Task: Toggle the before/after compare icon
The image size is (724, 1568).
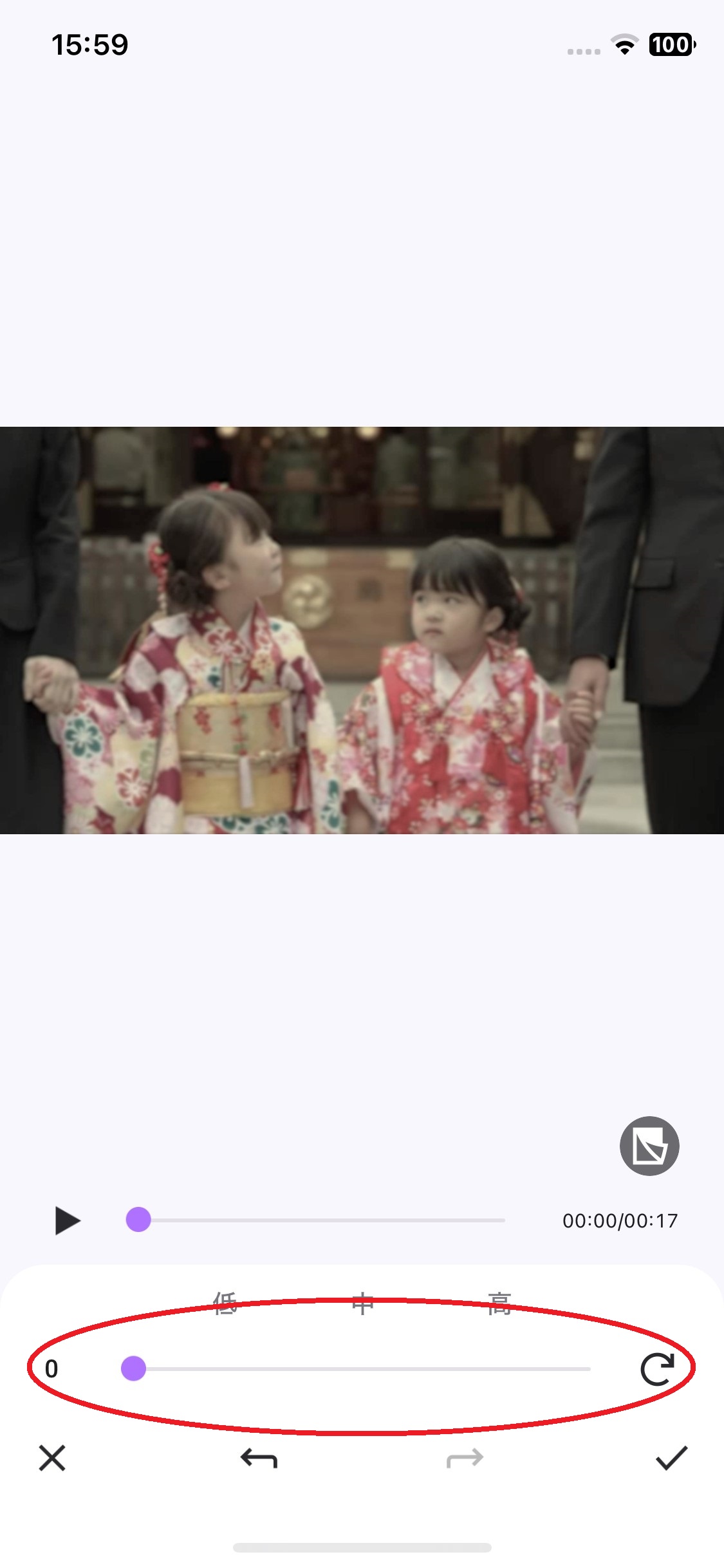Action: [x=649, y=1146]
